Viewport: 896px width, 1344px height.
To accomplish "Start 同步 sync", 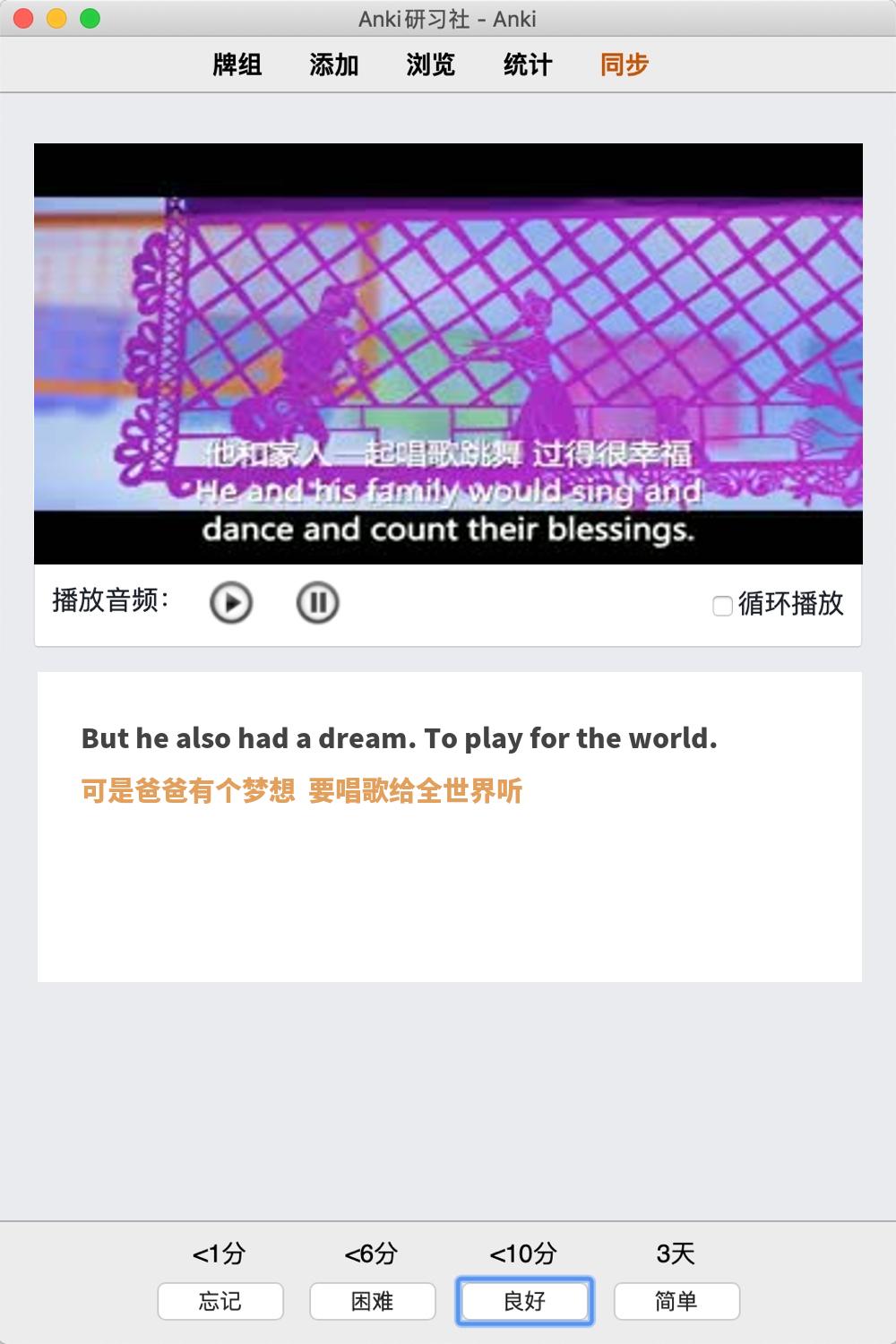I will 625,65.
